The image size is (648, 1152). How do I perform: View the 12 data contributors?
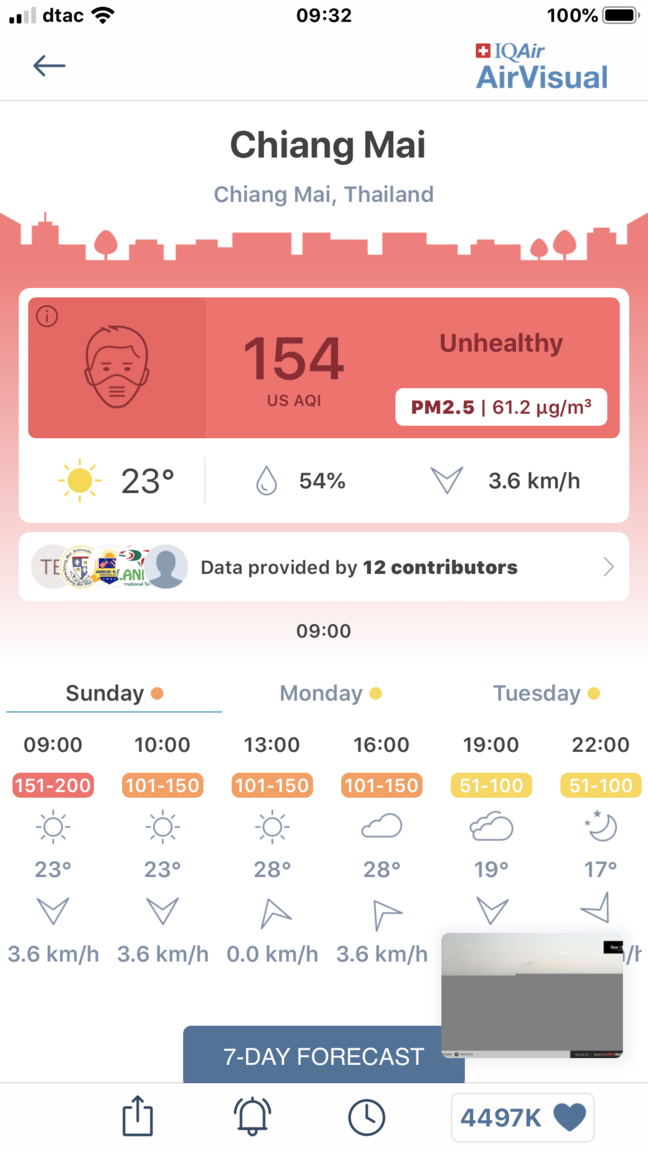[323, 567]
